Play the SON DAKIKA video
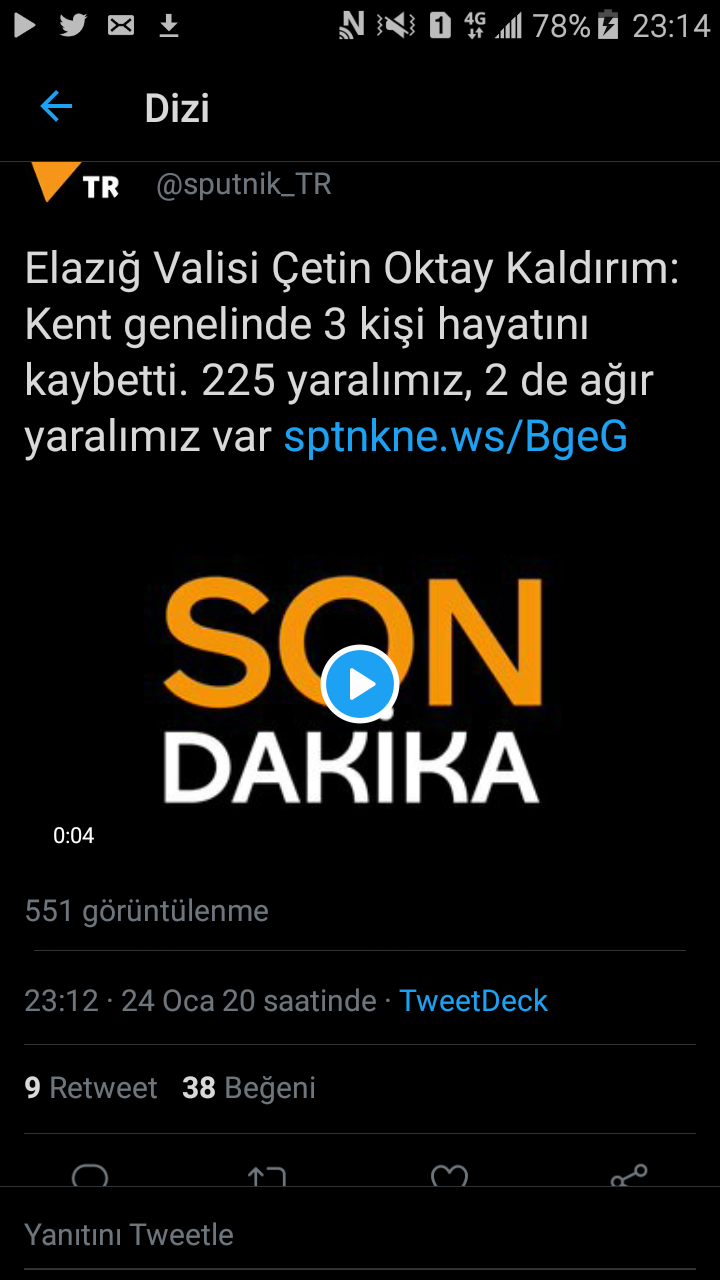 pyautogui.click(x=360, y=685)
